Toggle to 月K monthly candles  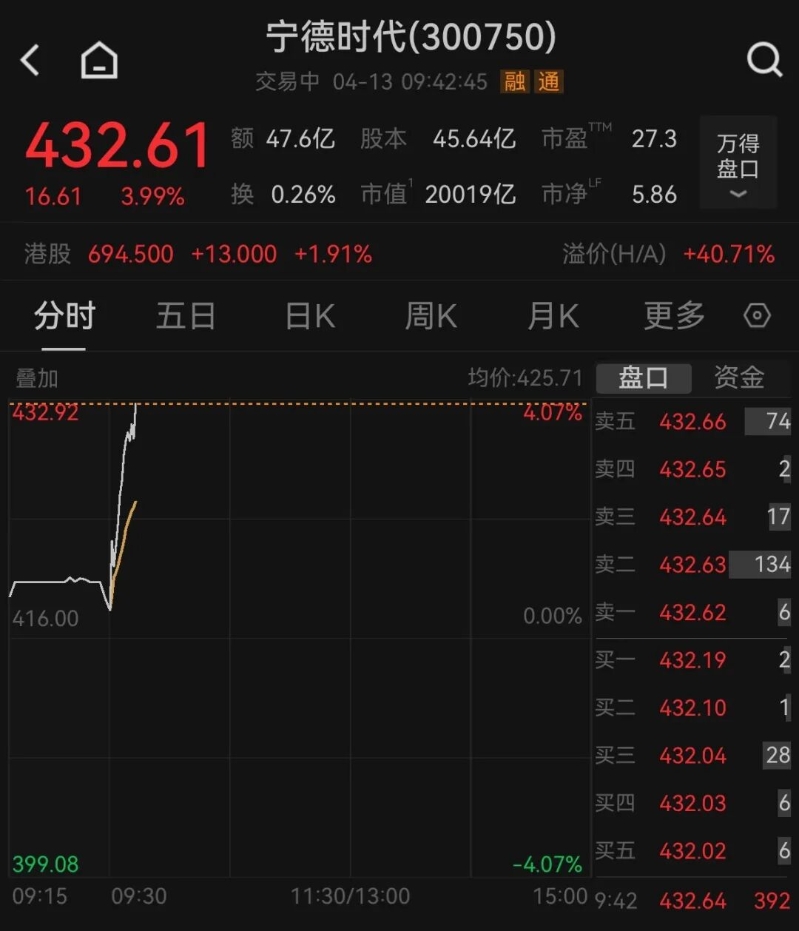551,315
